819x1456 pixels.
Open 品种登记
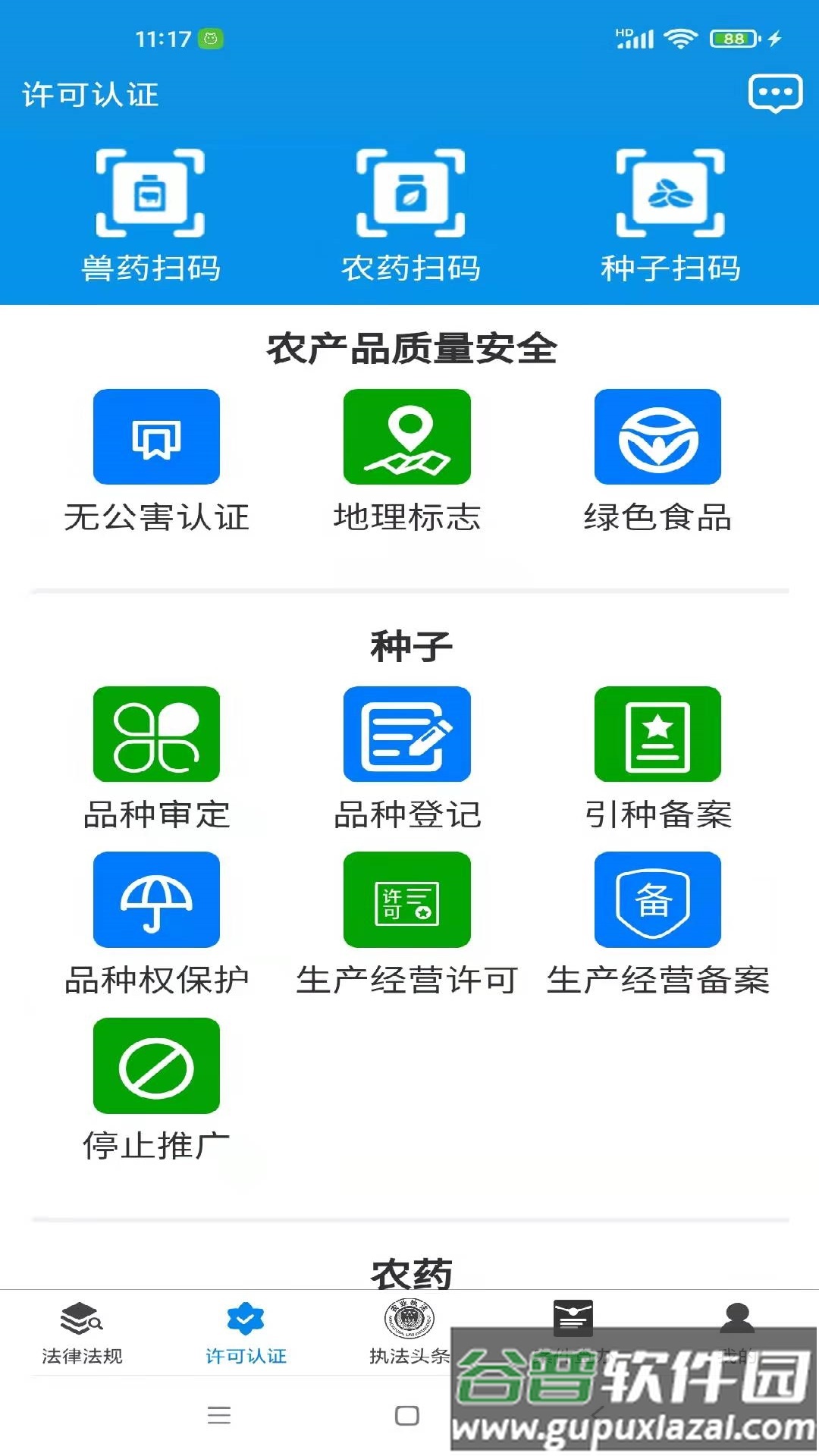pyautogui.click(x=407, y=758)
